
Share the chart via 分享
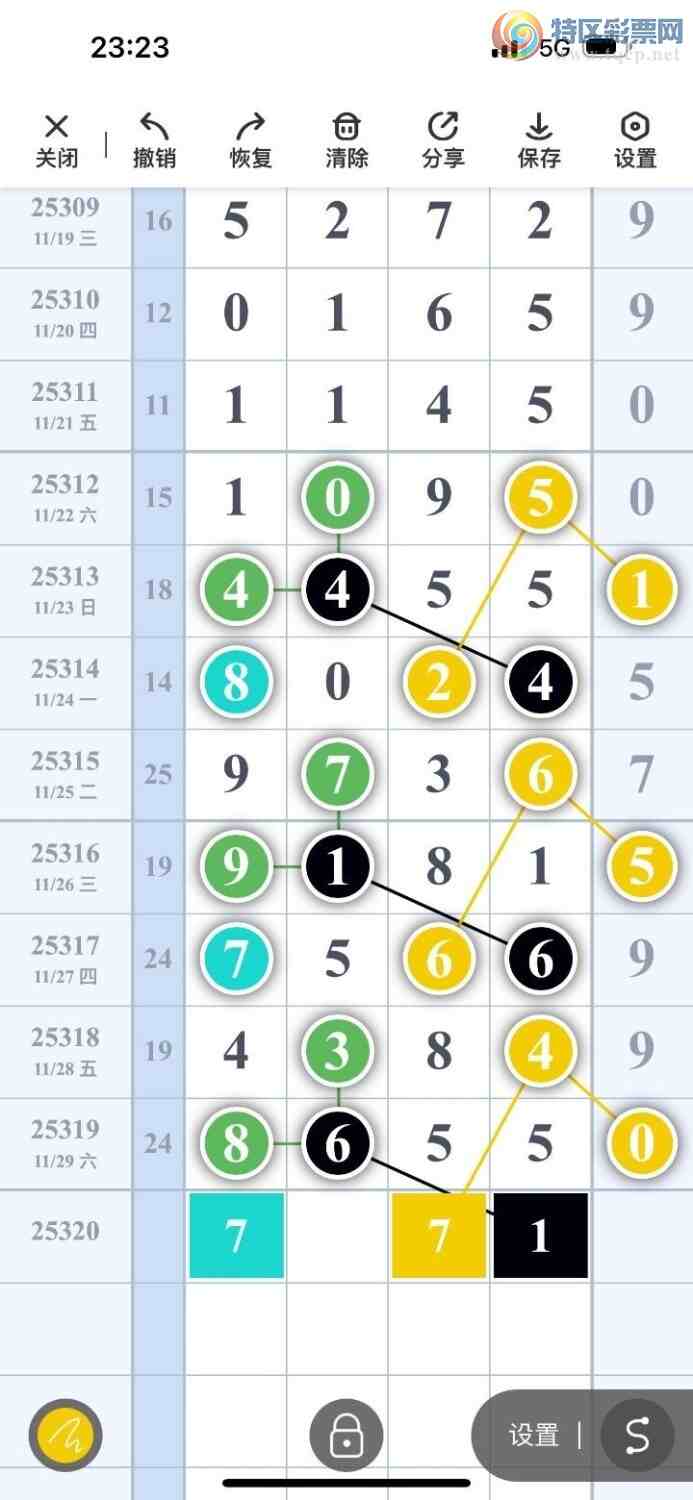pos(443,140)
